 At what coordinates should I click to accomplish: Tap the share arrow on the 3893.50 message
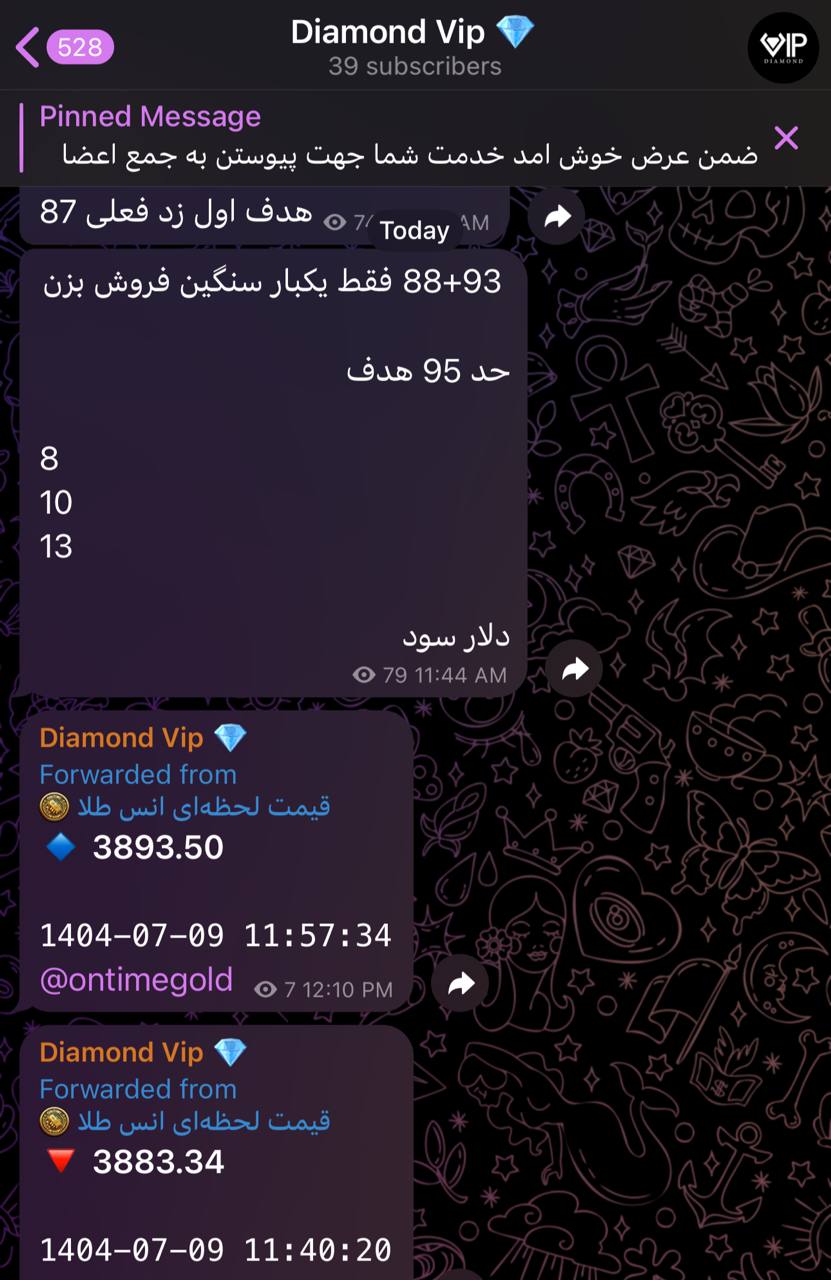pos(460,983)
